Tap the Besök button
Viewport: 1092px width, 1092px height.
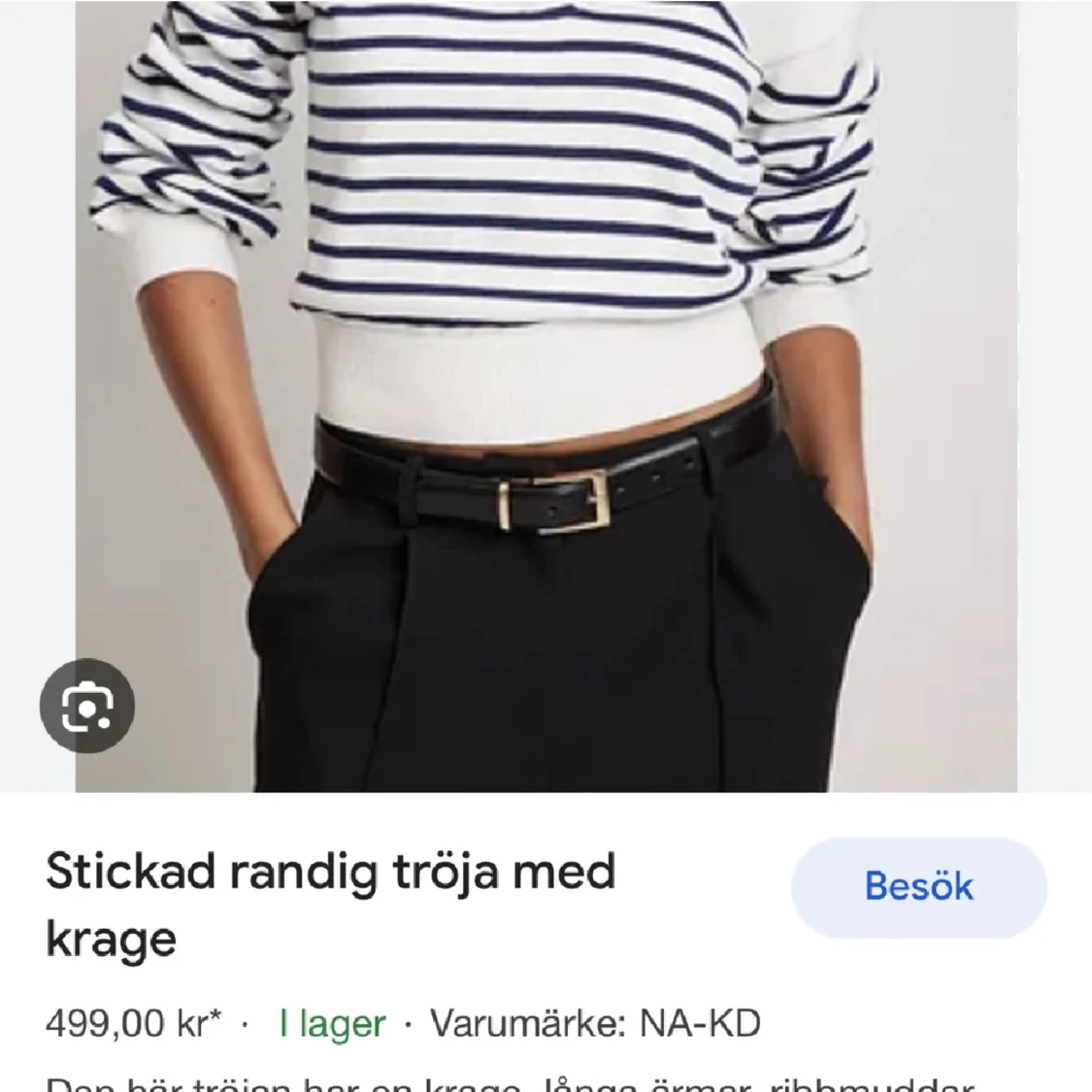(918, 887)
